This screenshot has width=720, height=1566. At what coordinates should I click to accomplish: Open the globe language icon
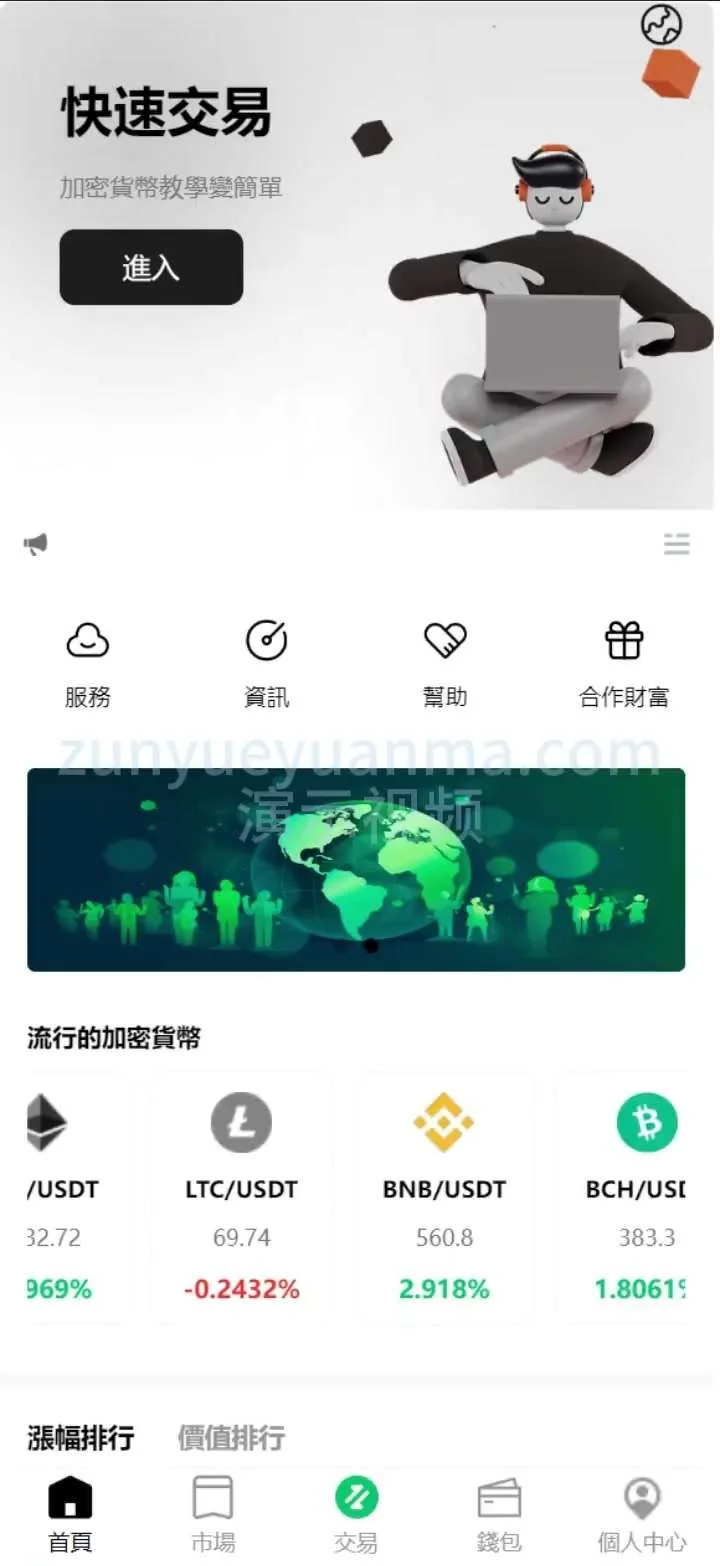(661, 25)
